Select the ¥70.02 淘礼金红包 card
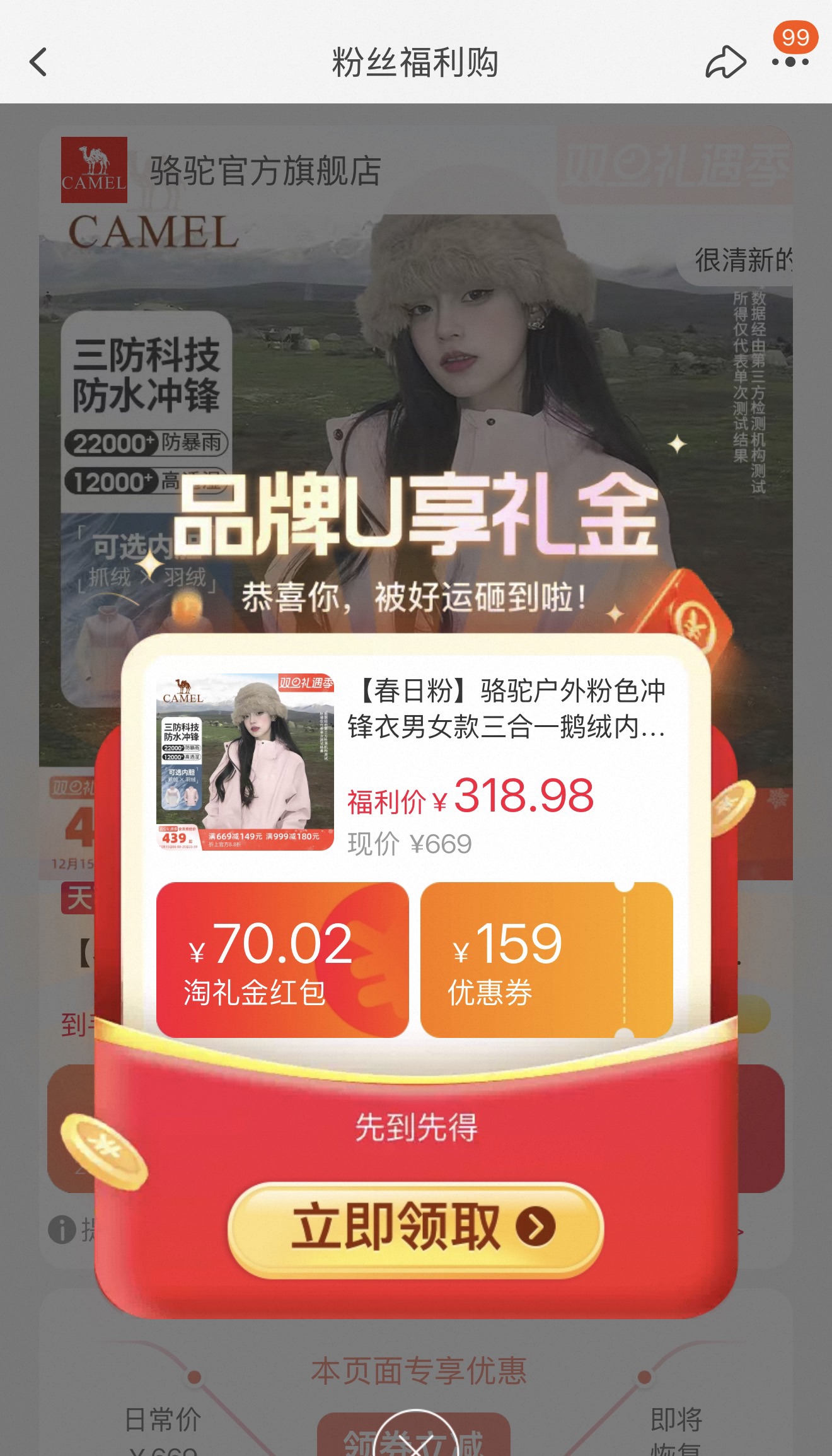The height and width of the screenshot is (1456, 832). point(282,960)
